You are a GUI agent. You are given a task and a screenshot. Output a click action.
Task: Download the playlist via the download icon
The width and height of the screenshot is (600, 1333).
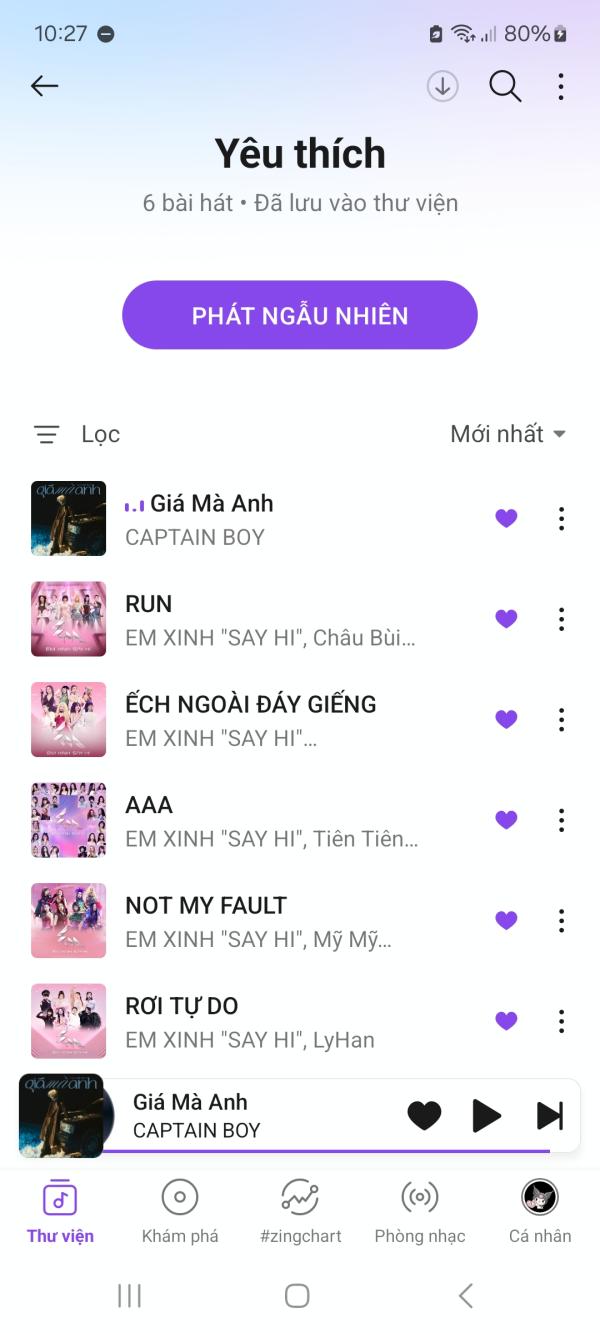click(442, 87)
